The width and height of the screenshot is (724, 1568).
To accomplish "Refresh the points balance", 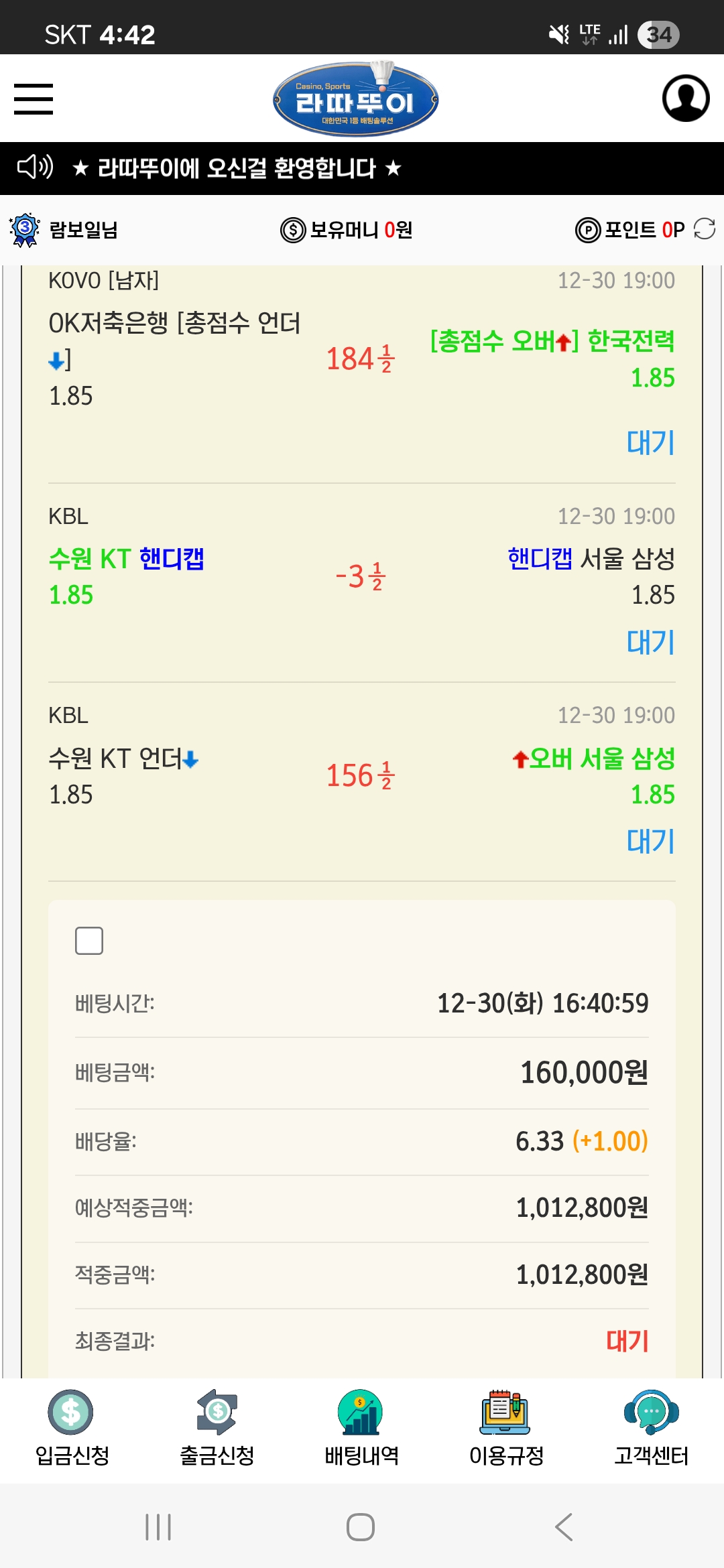I will coord(705,229).
